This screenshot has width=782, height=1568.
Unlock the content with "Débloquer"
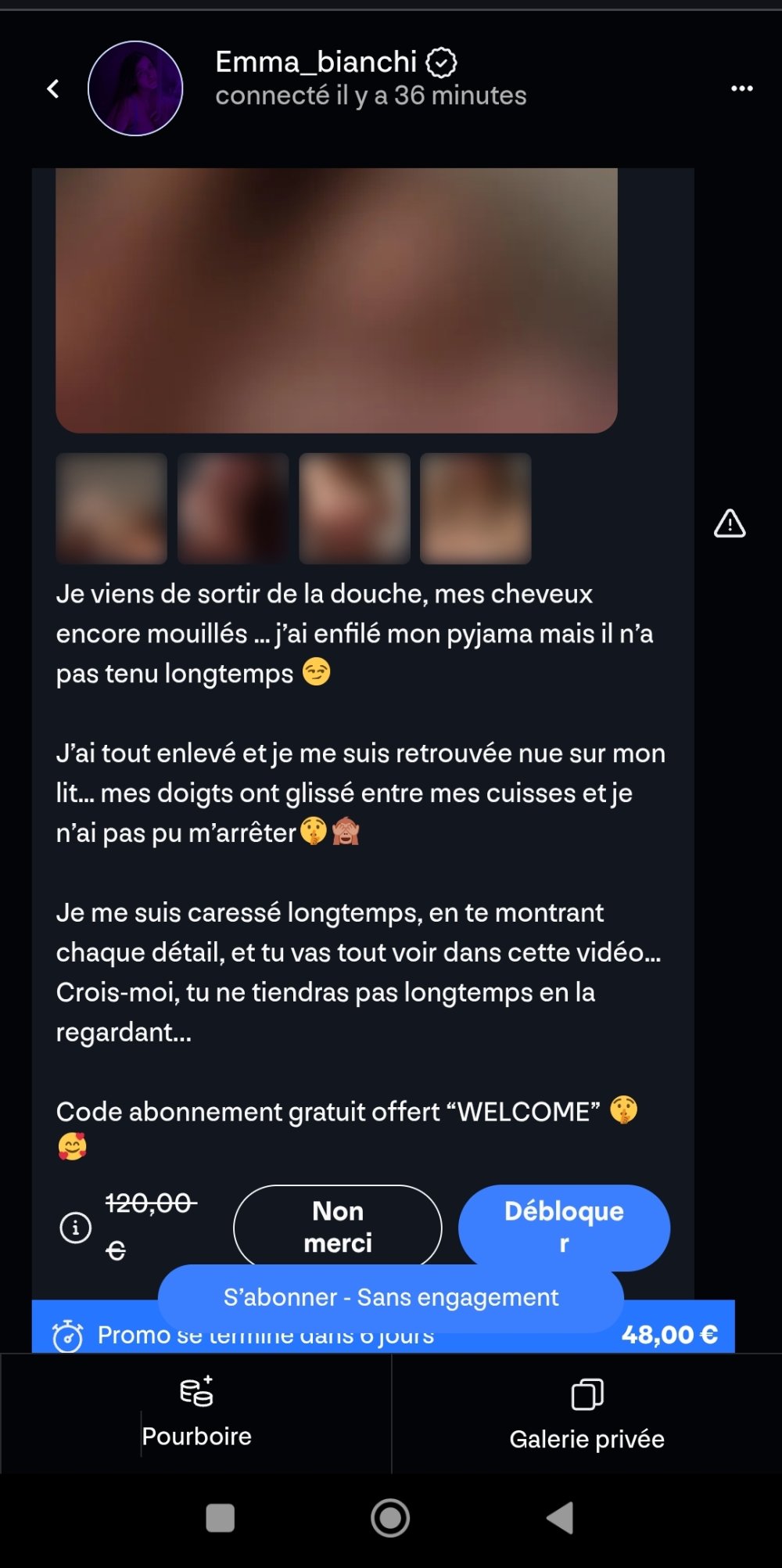coord(564,1225)
